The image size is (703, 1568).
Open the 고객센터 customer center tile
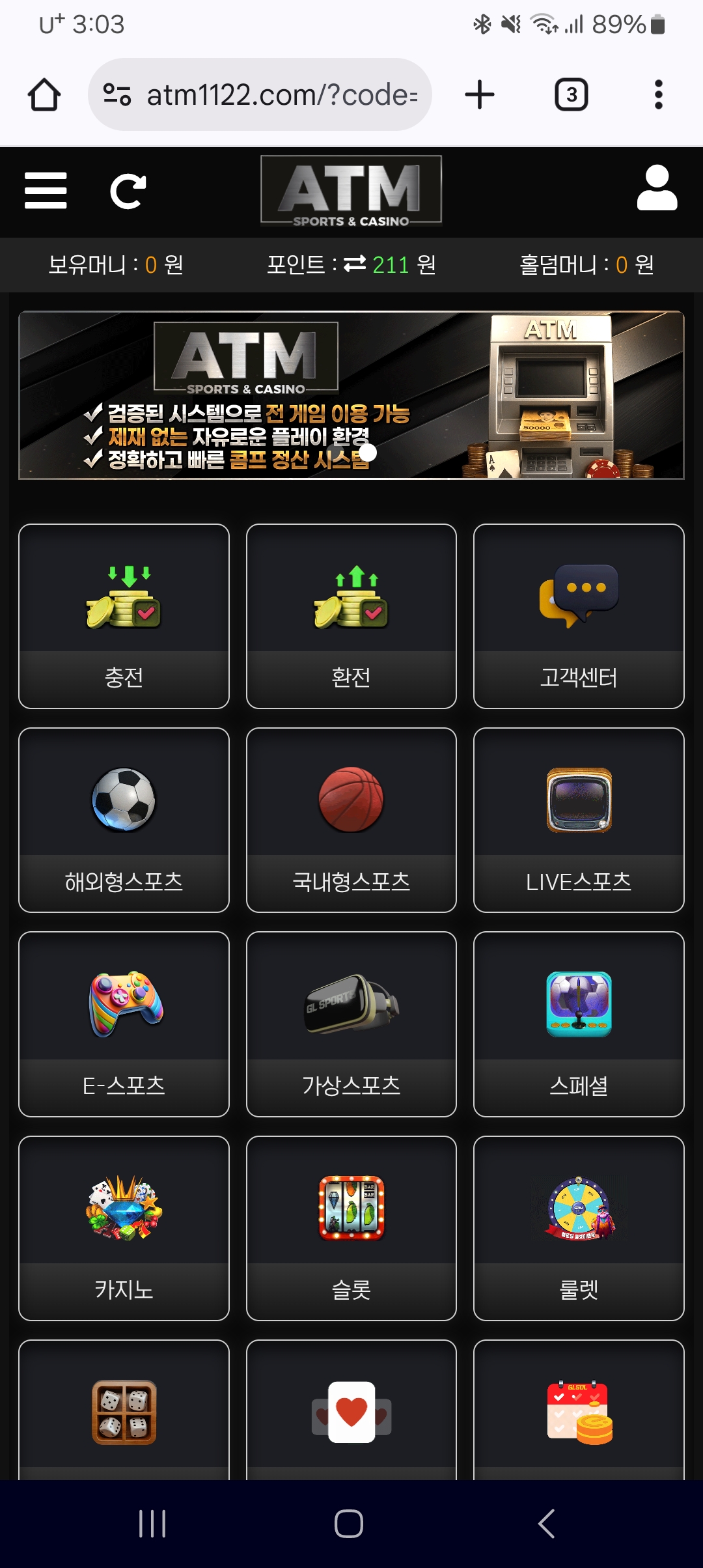(x=579, y=615)
